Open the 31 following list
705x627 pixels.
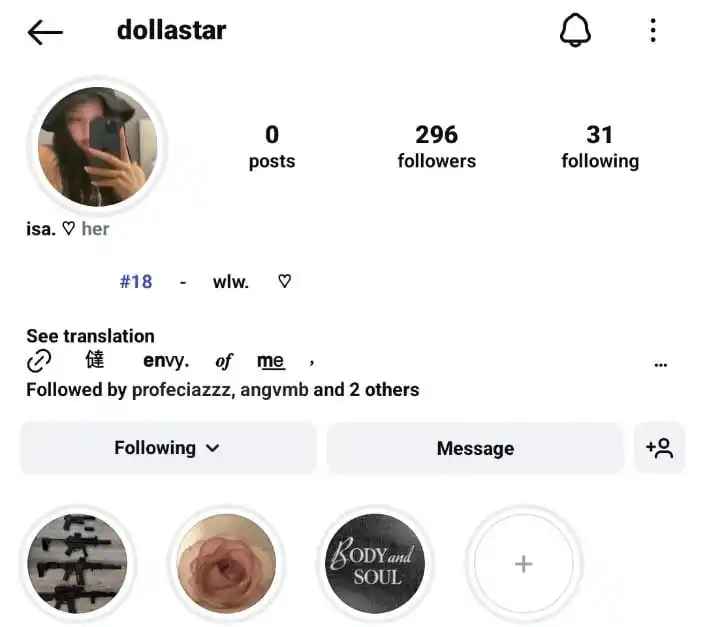(x=599, y=146)
